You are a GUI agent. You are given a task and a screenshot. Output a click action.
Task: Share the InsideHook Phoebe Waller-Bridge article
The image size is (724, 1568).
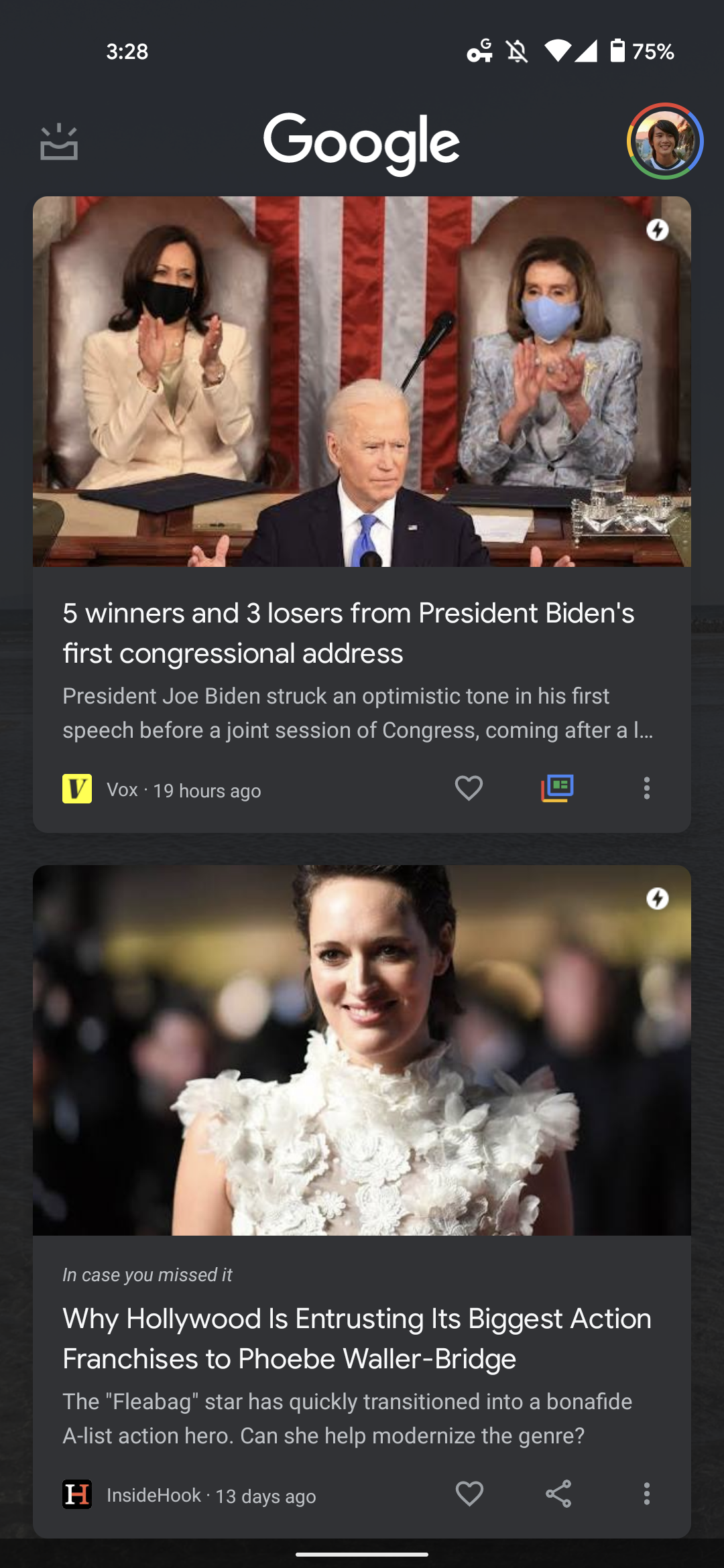(558, 1494)
